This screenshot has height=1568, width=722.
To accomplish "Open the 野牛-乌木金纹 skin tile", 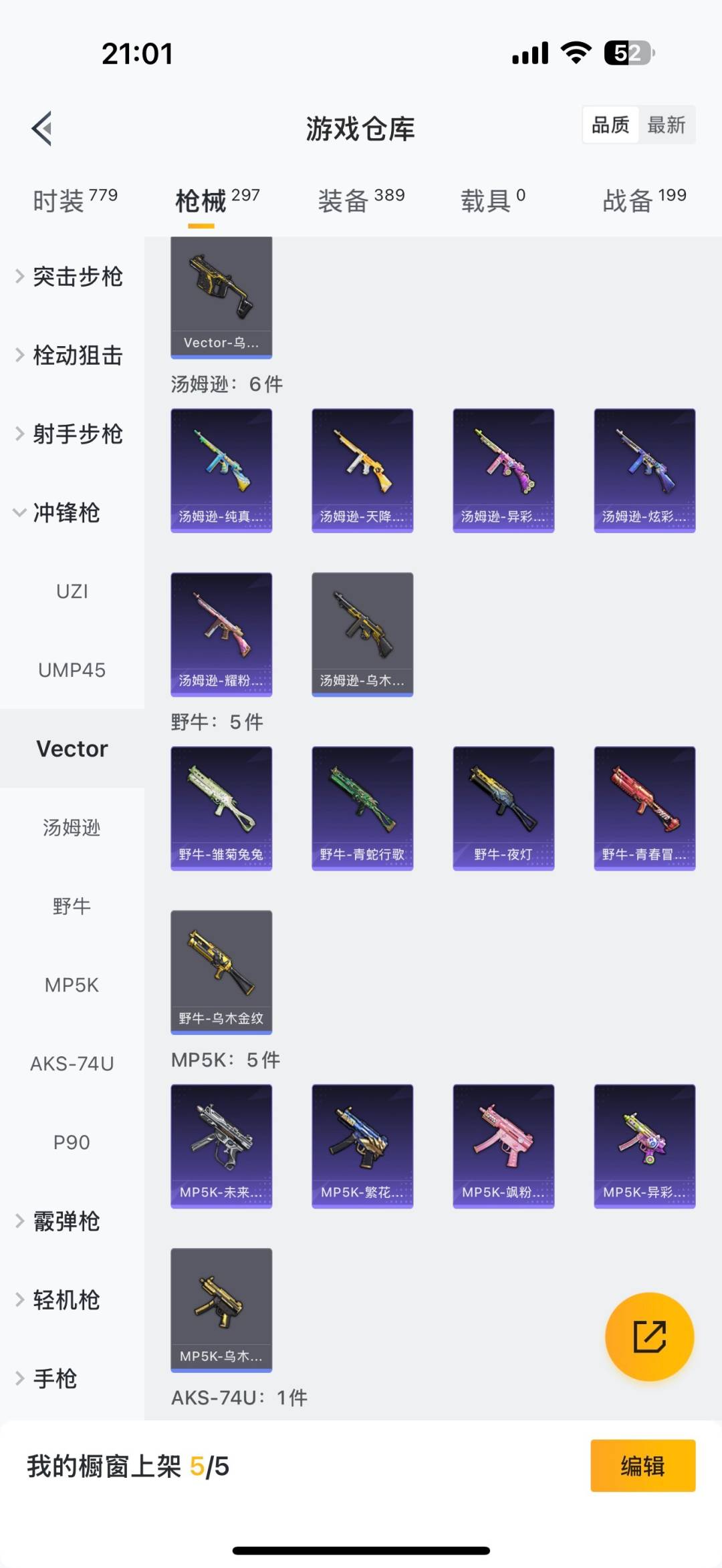I will pos(221,971).
